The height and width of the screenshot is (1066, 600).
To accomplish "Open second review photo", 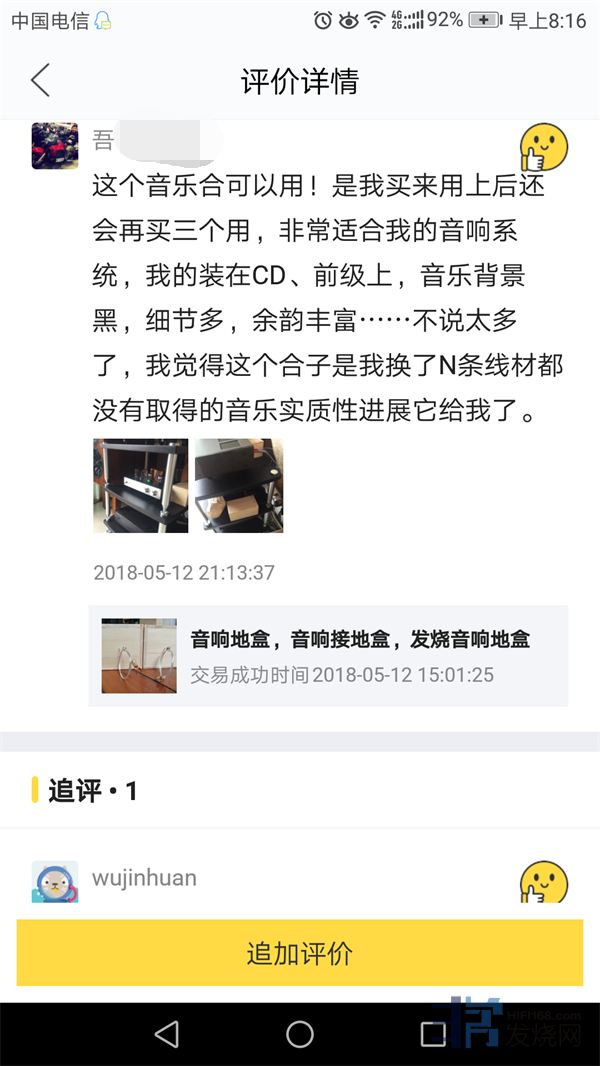I will coord(239,485).
